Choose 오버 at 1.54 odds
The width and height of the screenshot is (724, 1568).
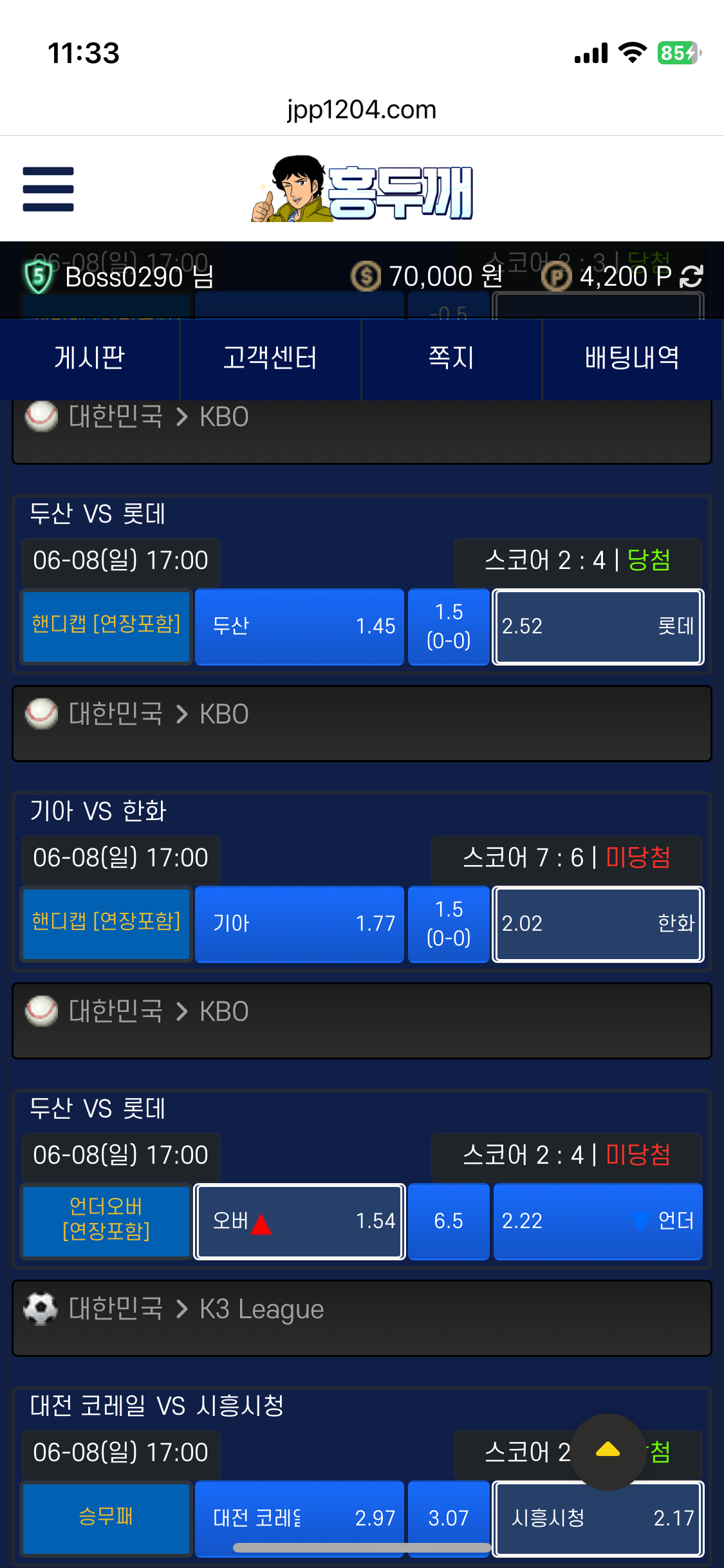(x=299, y=1221)
